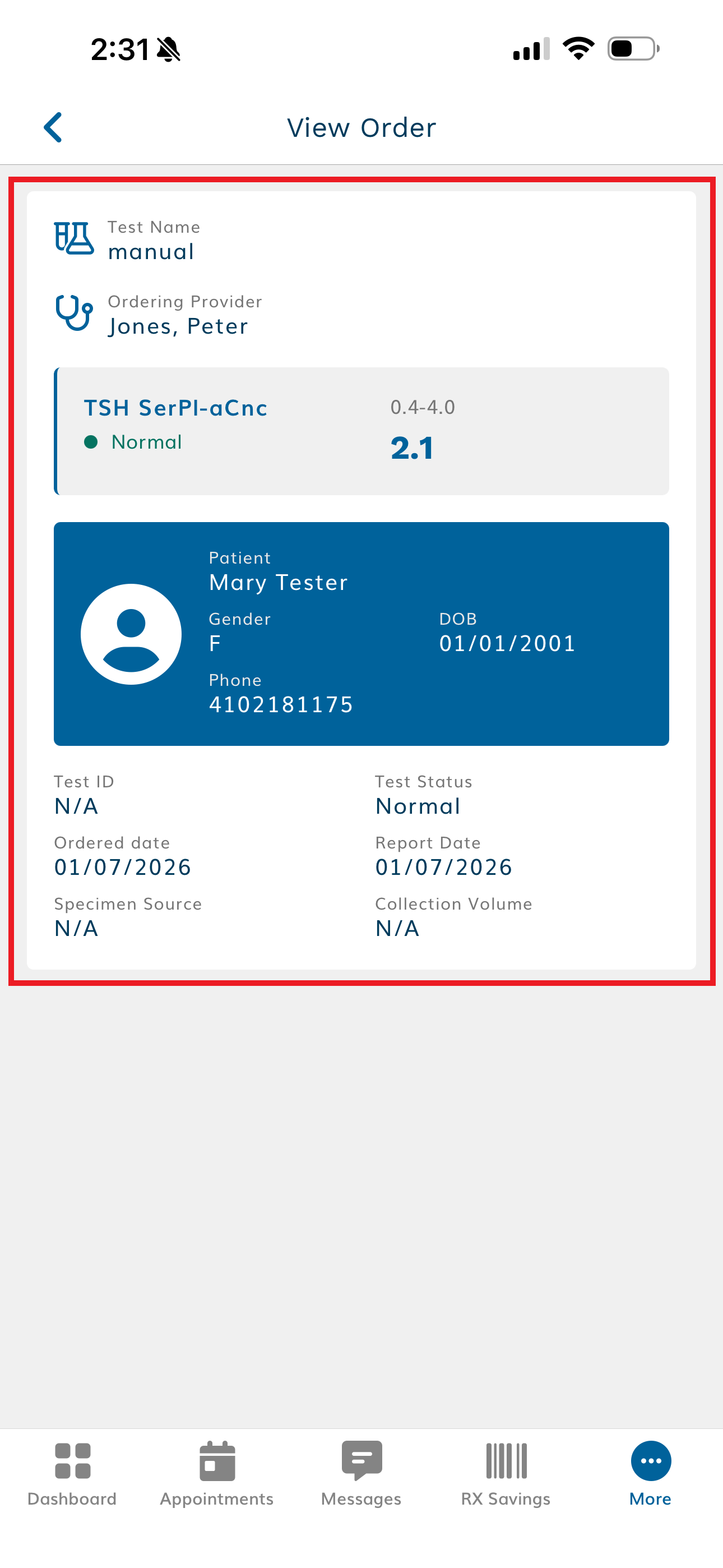This screenshot has width=723, height=1568.
Task: Open the Appointments tab
Action: (217, 1473)
